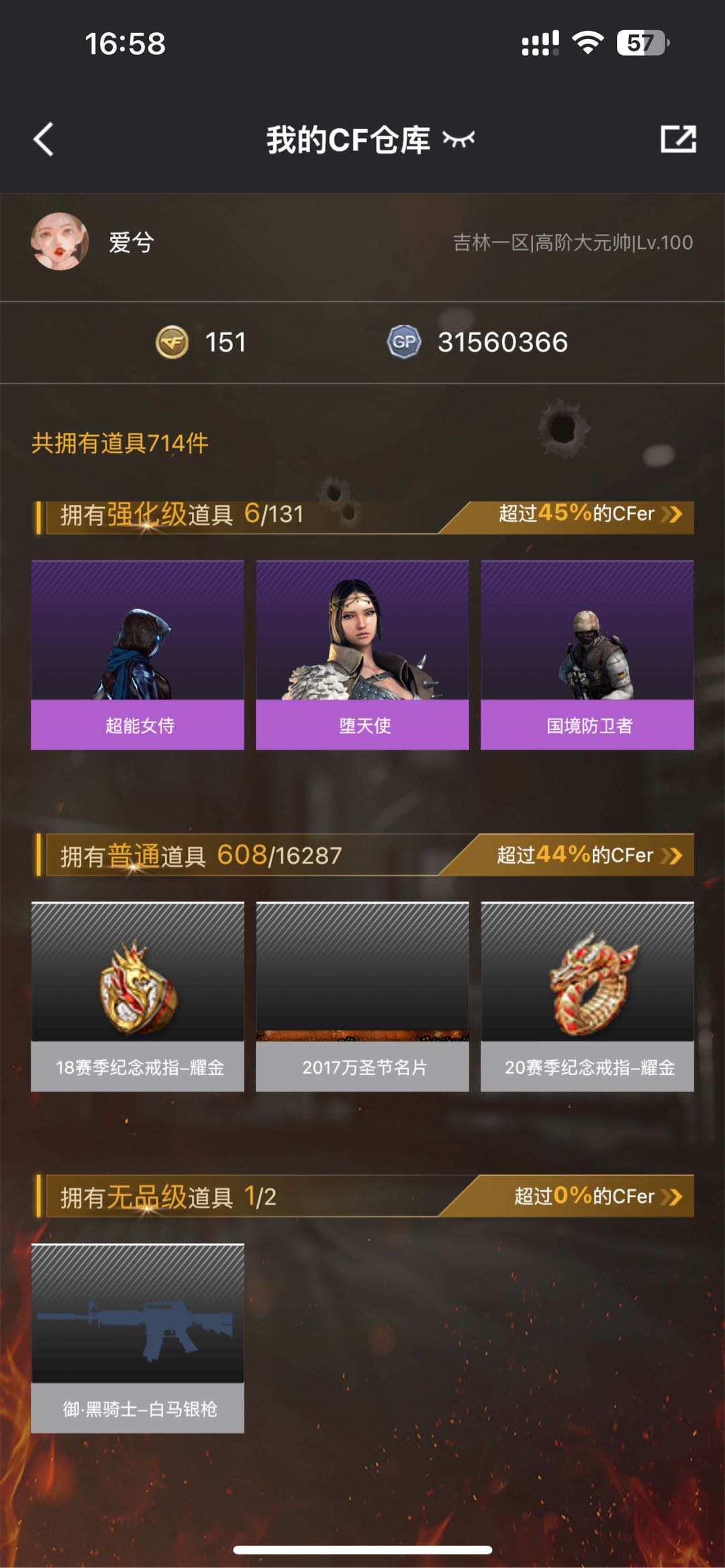The height and width of the screenshot is (1568, 725).
Task: Select 20赛季纪念戒指-耀金 item
Action: coord(587,996)
